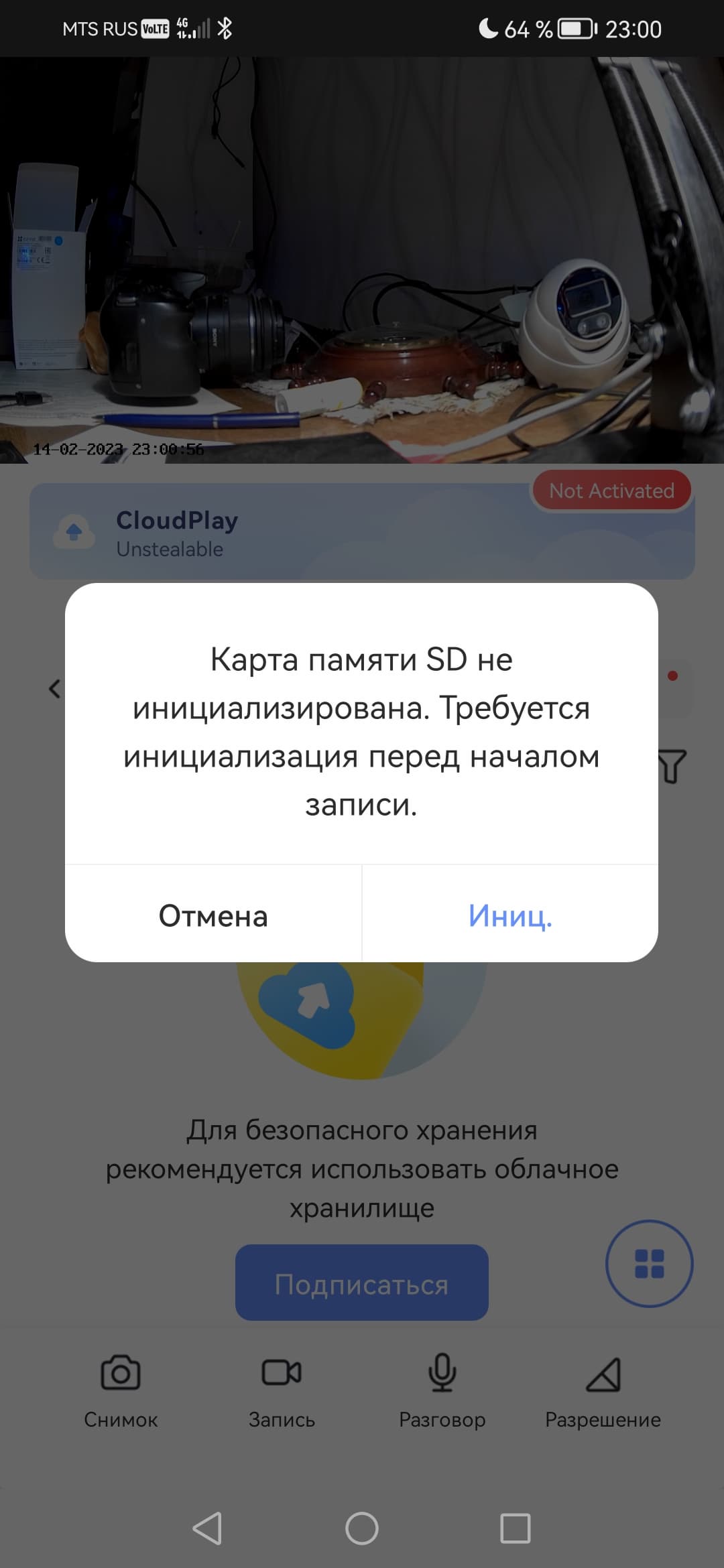Tap Отмена to dismiss the SD card dialog
The height and width of the screenshot is (1568, 724).
click(x=213, y=915)
